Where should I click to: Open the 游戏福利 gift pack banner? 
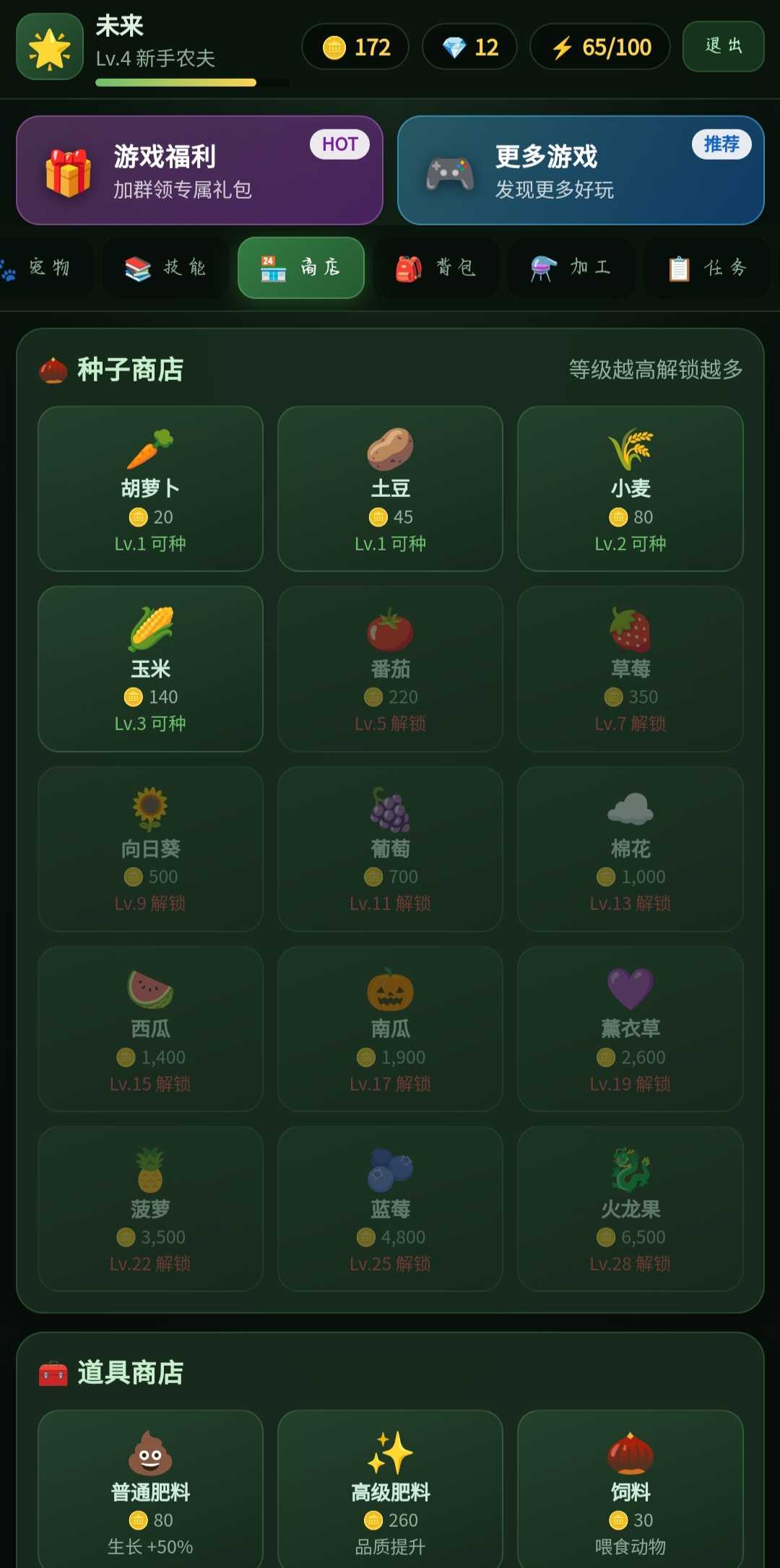[199, 170]
